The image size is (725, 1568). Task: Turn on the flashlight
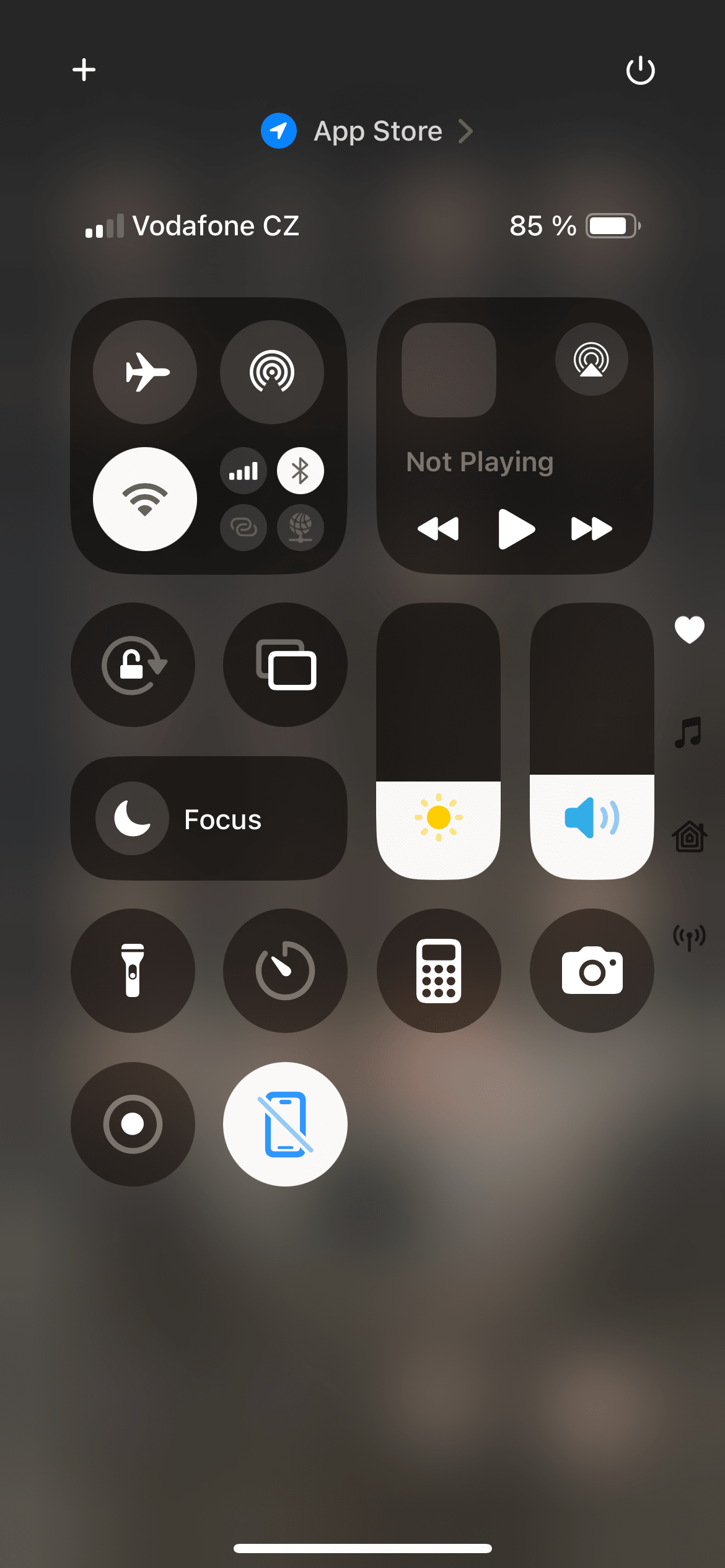click(x=133, y=970)
